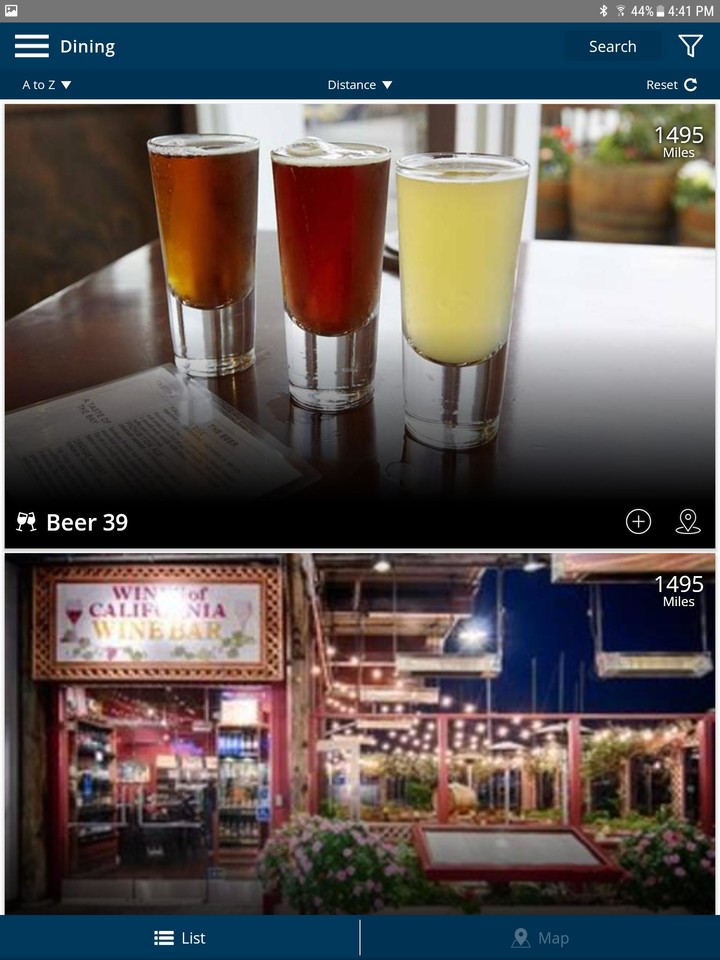This screenshot has width=720, height=960.
Task: Expand the A to Z sort dropdown
Action: pos(47,85)
